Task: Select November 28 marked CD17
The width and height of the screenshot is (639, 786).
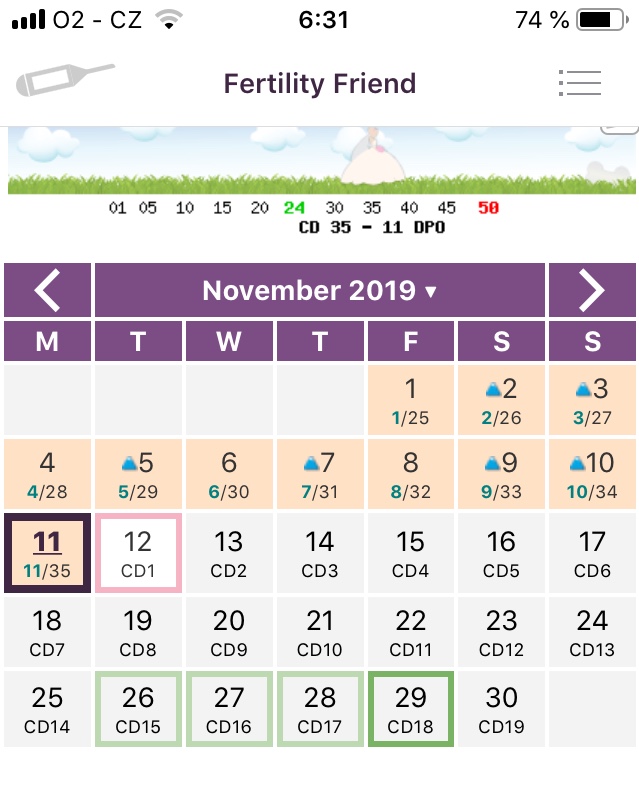Action: (x=320, y=709)
